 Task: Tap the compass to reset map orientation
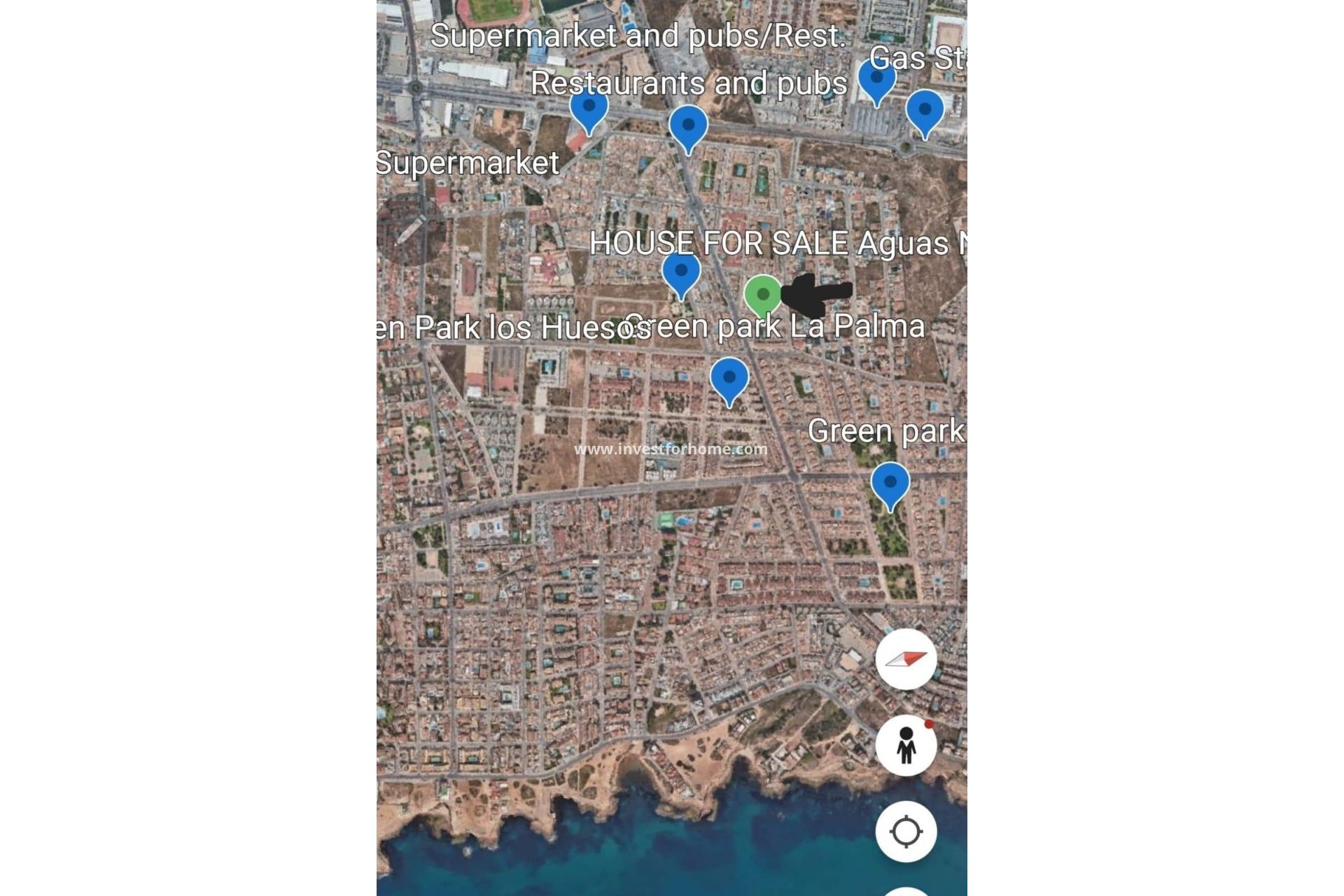point(906,659)
